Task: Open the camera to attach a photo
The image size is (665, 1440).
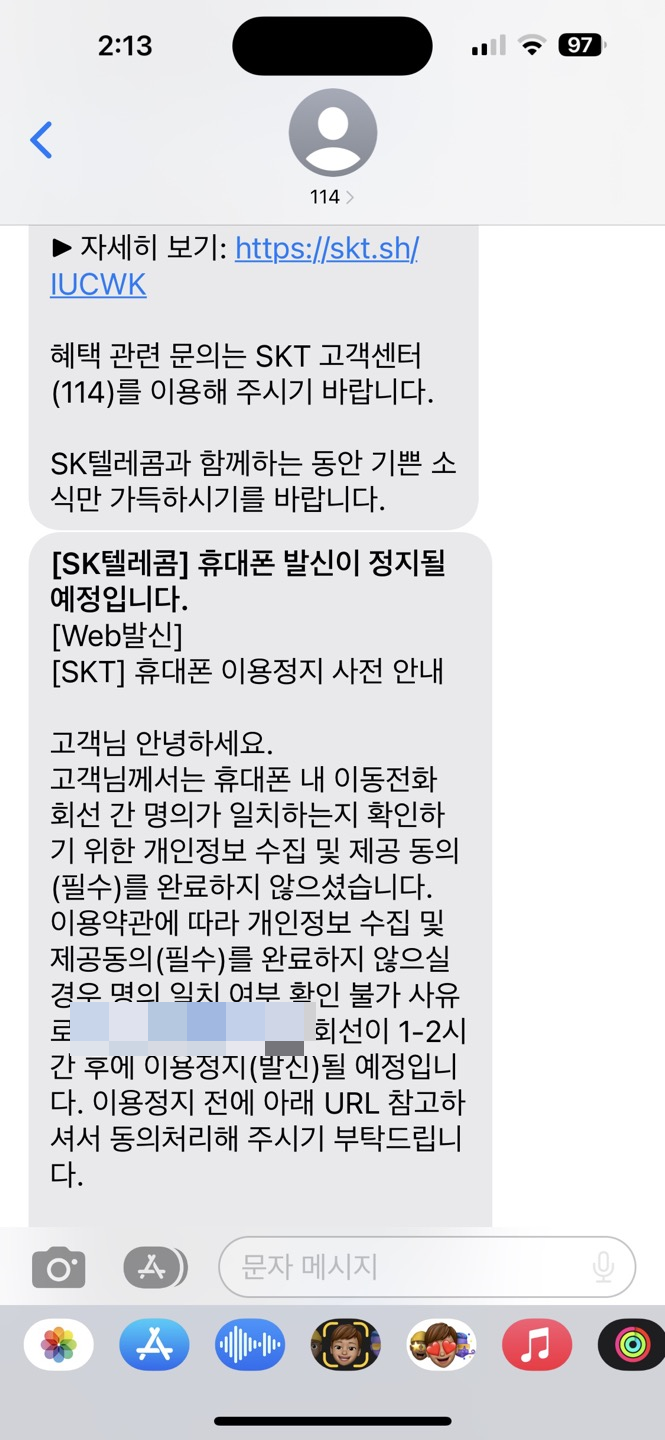Action: pyautogui.click(x=59, y=1268)
